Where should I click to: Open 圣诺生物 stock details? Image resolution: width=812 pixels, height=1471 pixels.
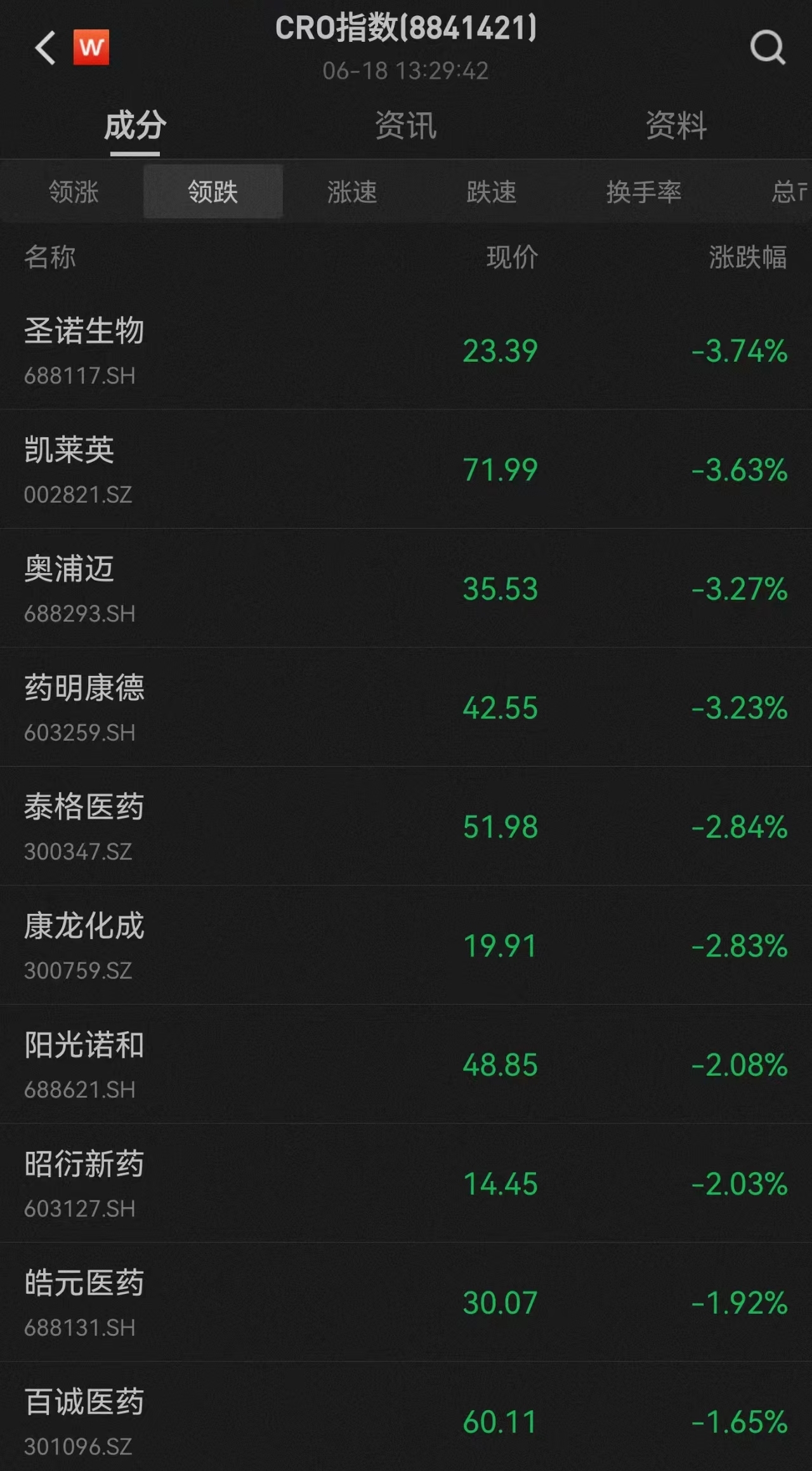[406, 350]
